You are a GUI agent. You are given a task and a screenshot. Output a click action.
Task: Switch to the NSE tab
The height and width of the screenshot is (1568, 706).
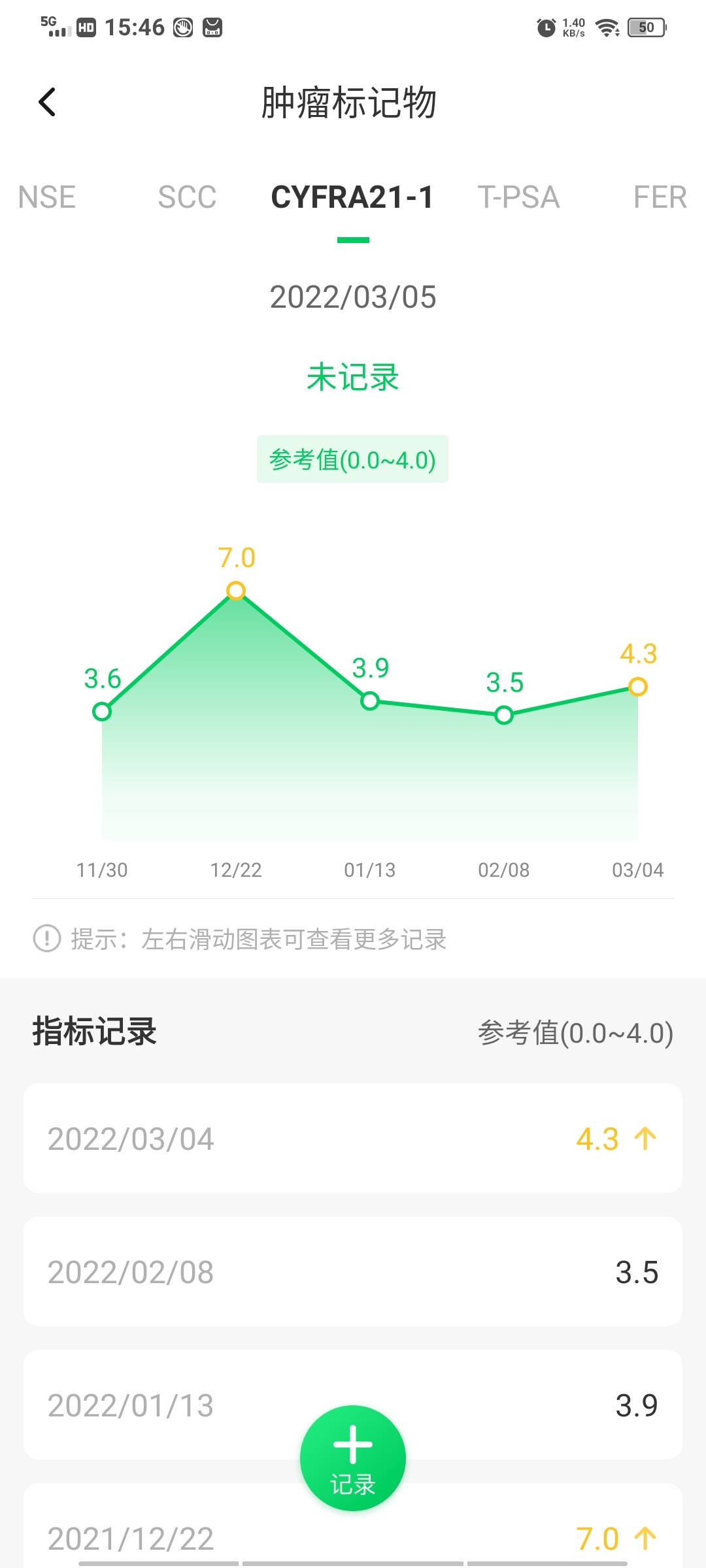tap(47, 197)
